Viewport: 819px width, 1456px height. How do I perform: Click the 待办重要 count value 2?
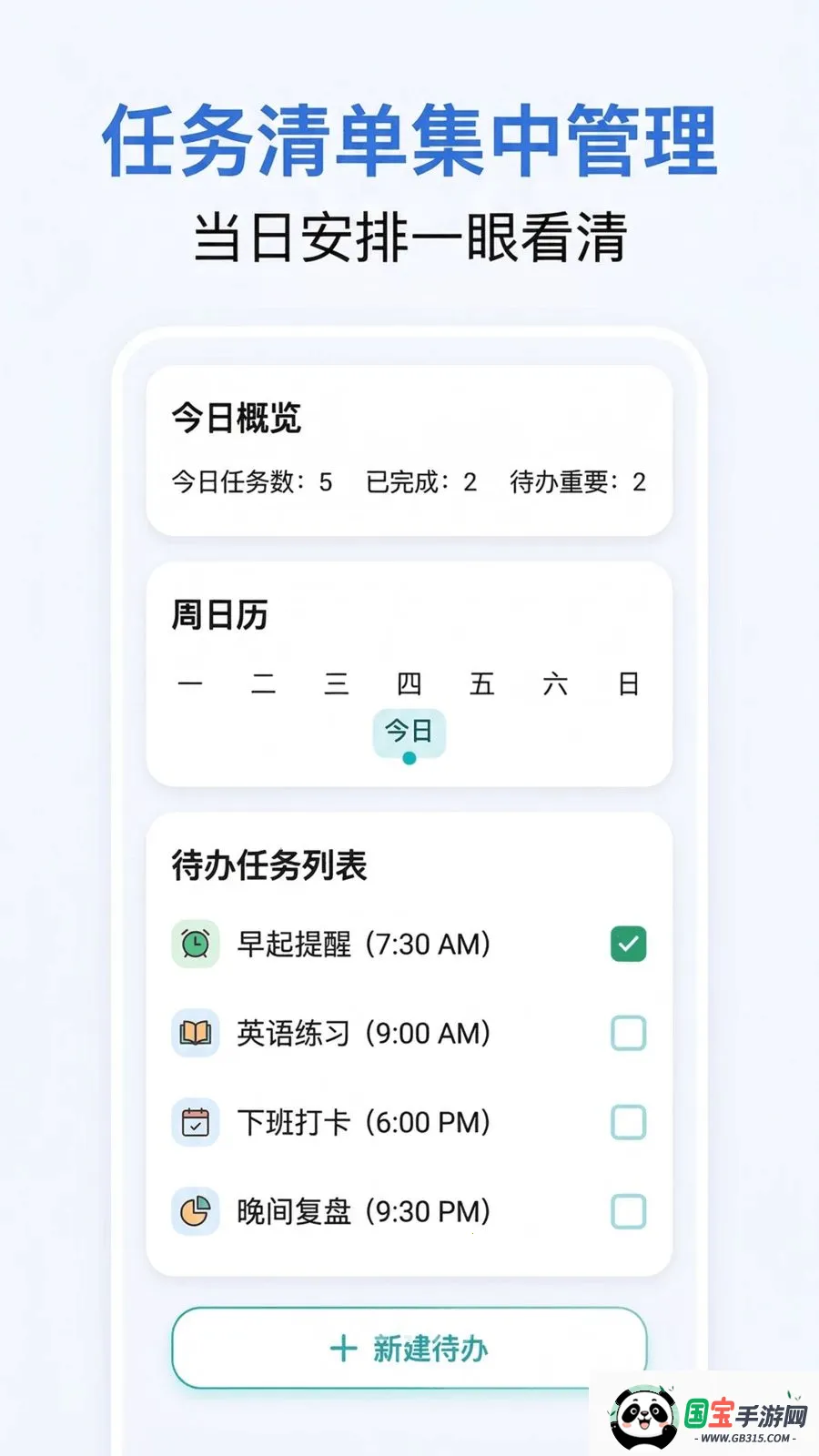click(x=640, y=482)
